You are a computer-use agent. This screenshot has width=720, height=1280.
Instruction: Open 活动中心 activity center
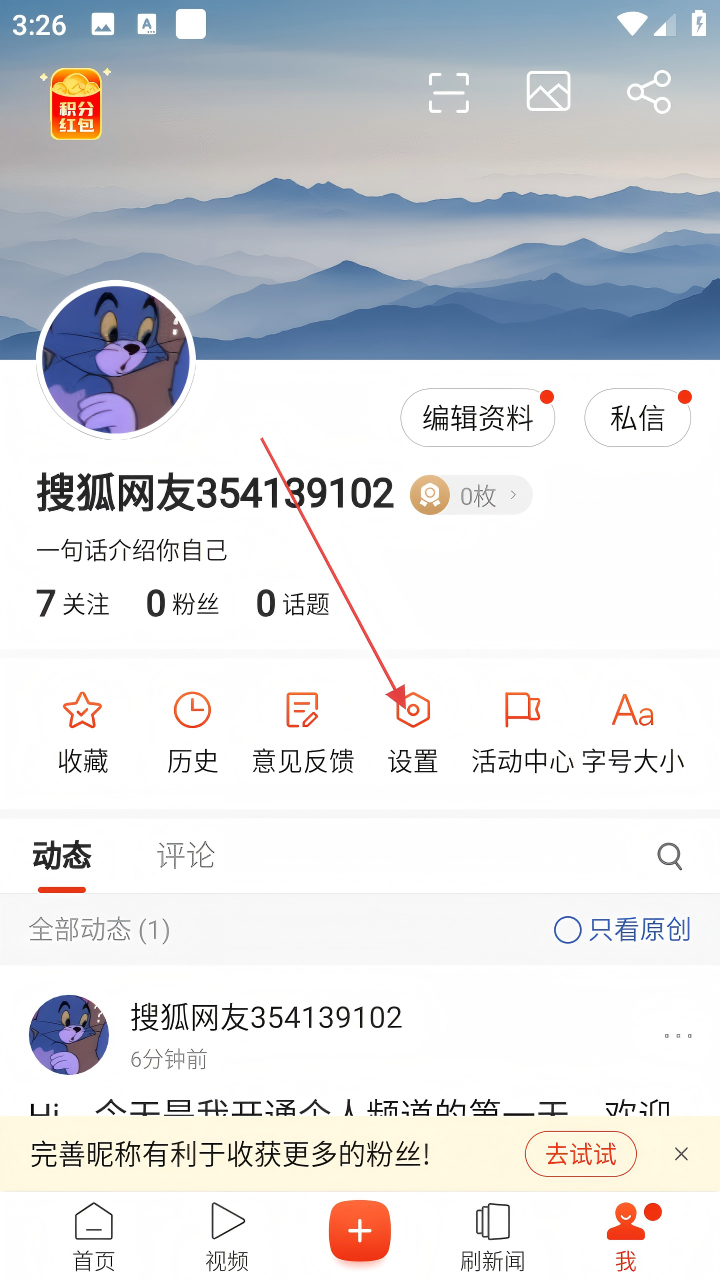click(x=522, y=732)
